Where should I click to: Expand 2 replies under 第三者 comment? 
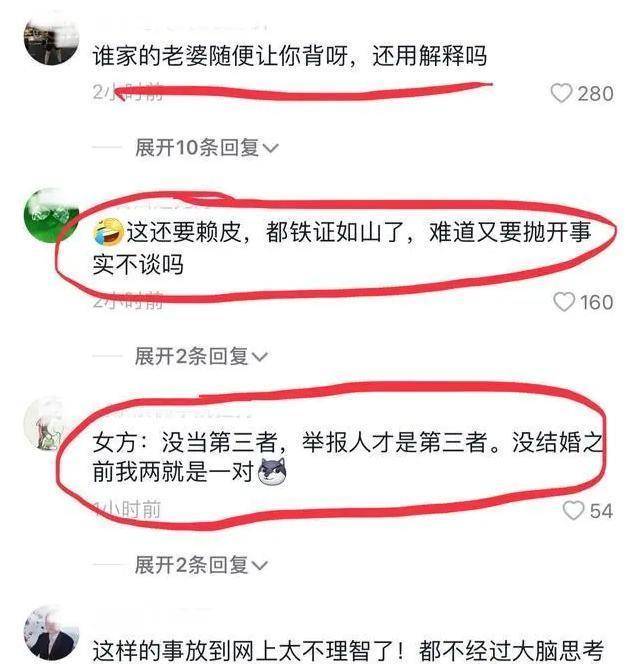tap(200, 565)
